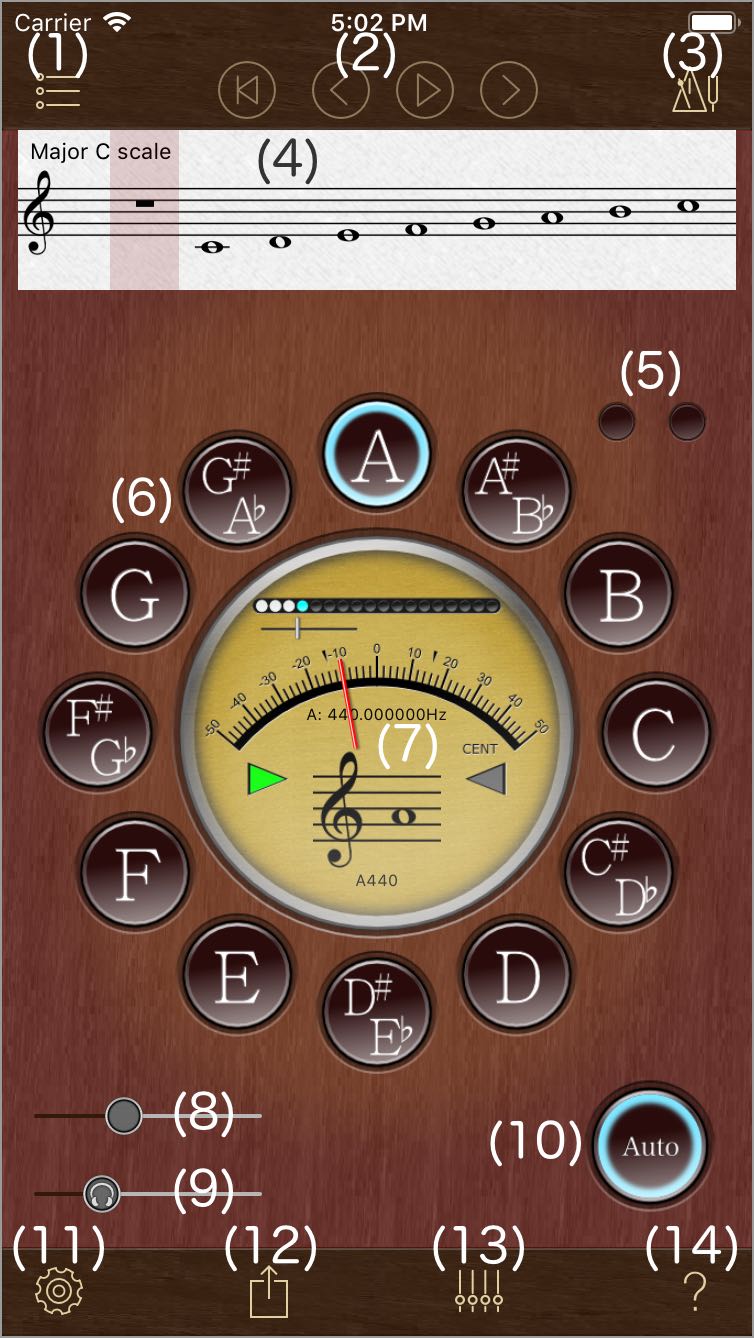Image resolution: width=754 pixels, height=1338 pixels.
Task: Tap the green left arrow in meter
Action: (267, 779)
